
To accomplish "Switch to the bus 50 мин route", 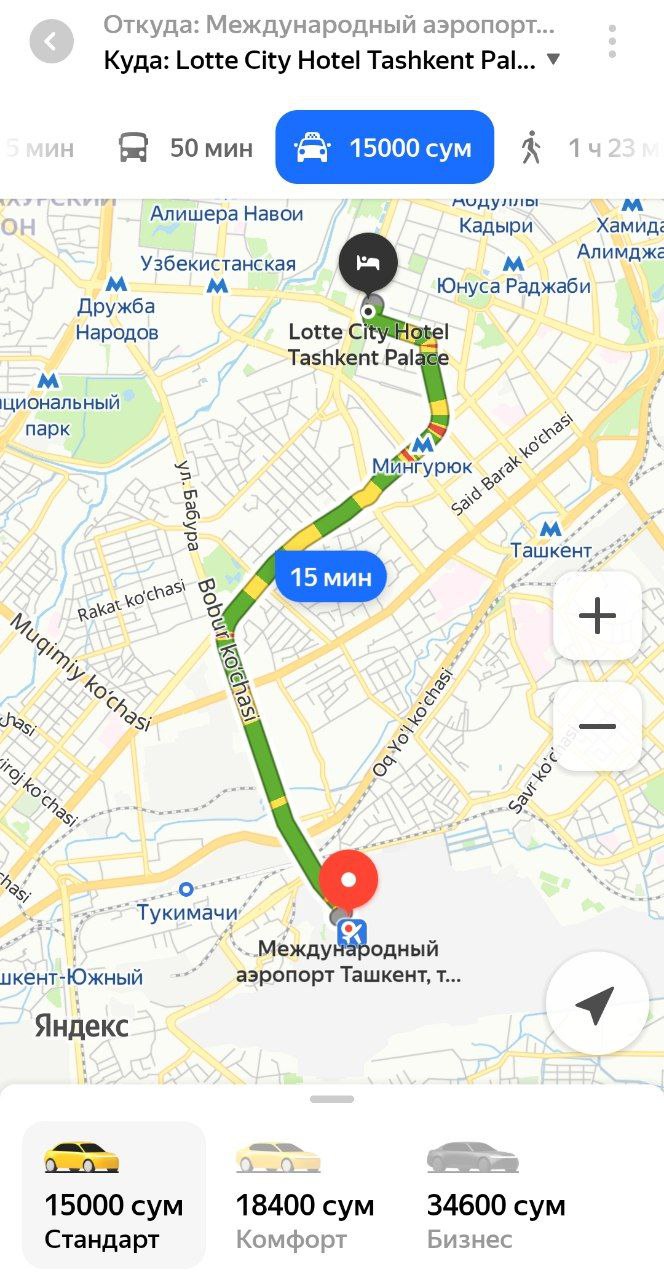I will [185, 148].
